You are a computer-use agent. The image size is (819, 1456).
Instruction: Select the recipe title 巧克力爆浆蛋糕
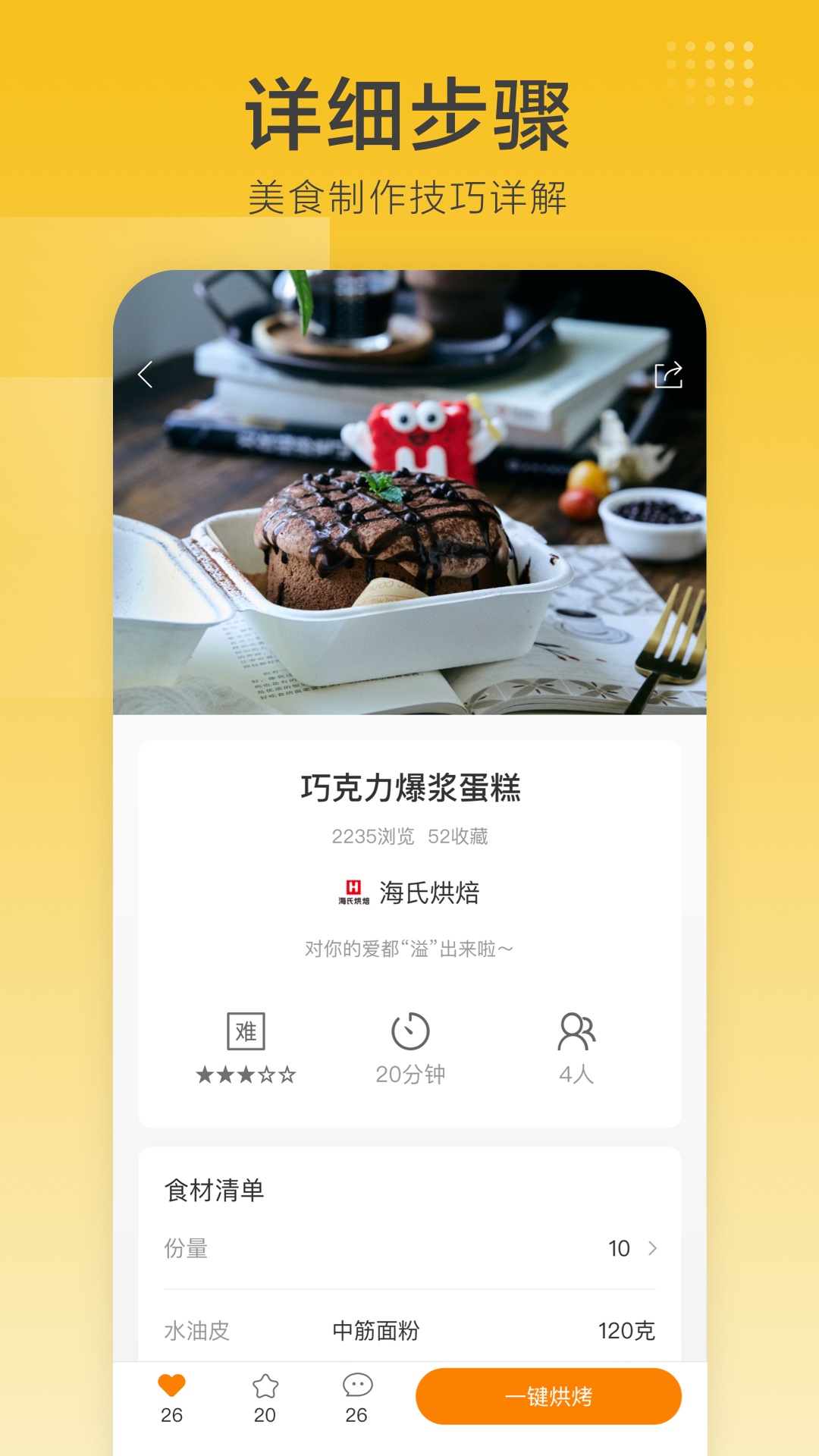(409, 790)
